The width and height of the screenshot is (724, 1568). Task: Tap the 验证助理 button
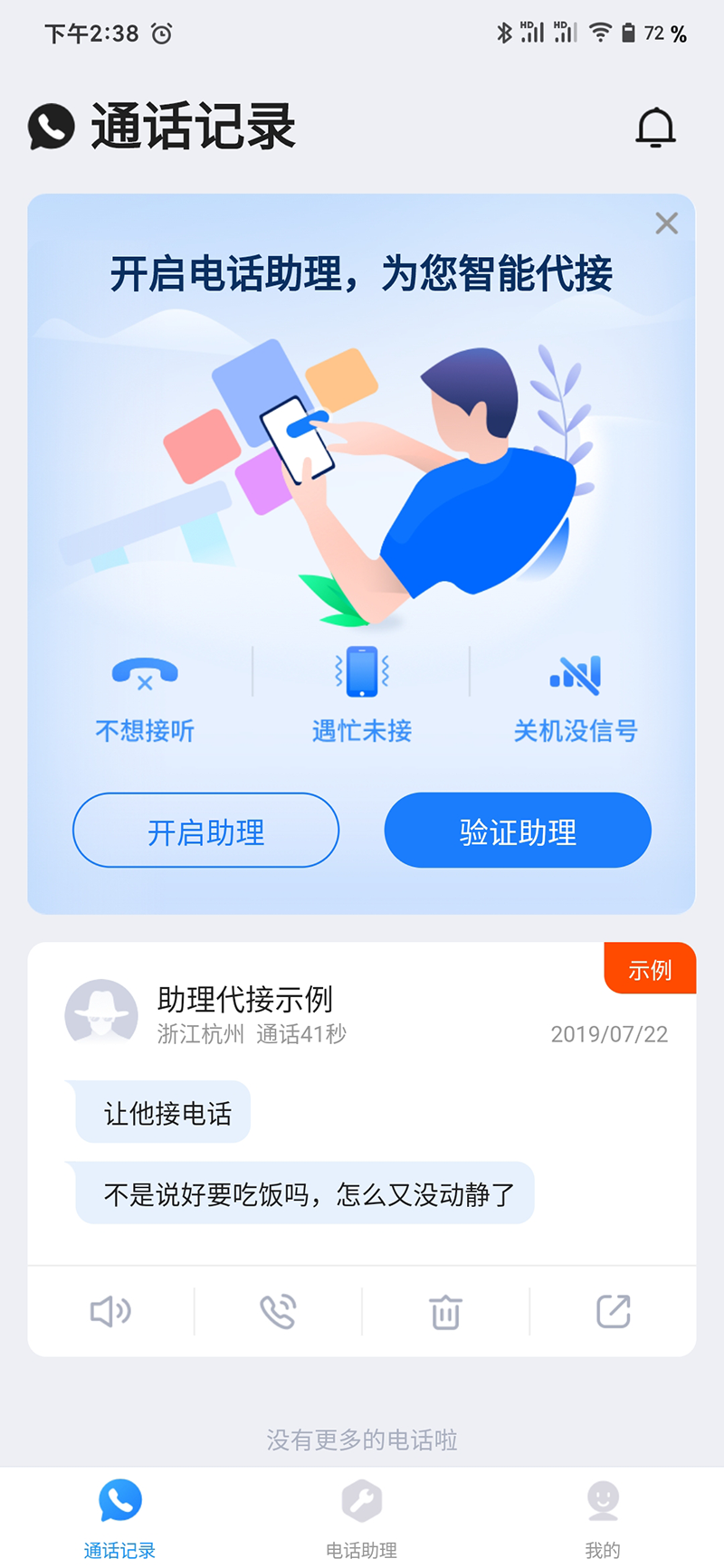point(518,831)
